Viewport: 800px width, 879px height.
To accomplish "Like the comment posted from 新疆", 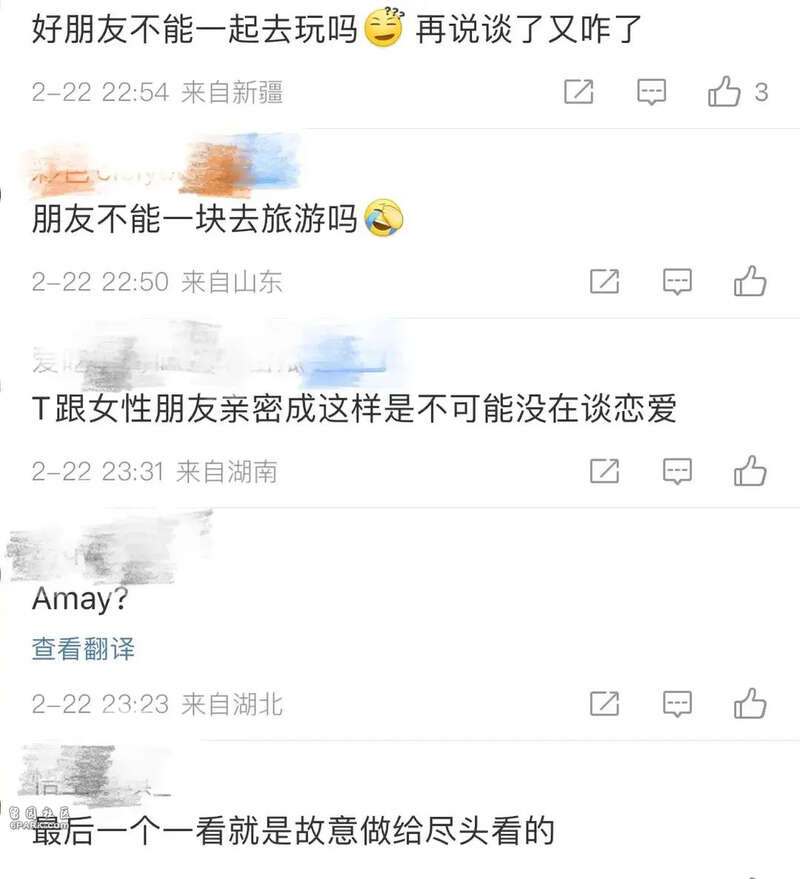I will tap(725, 92).
